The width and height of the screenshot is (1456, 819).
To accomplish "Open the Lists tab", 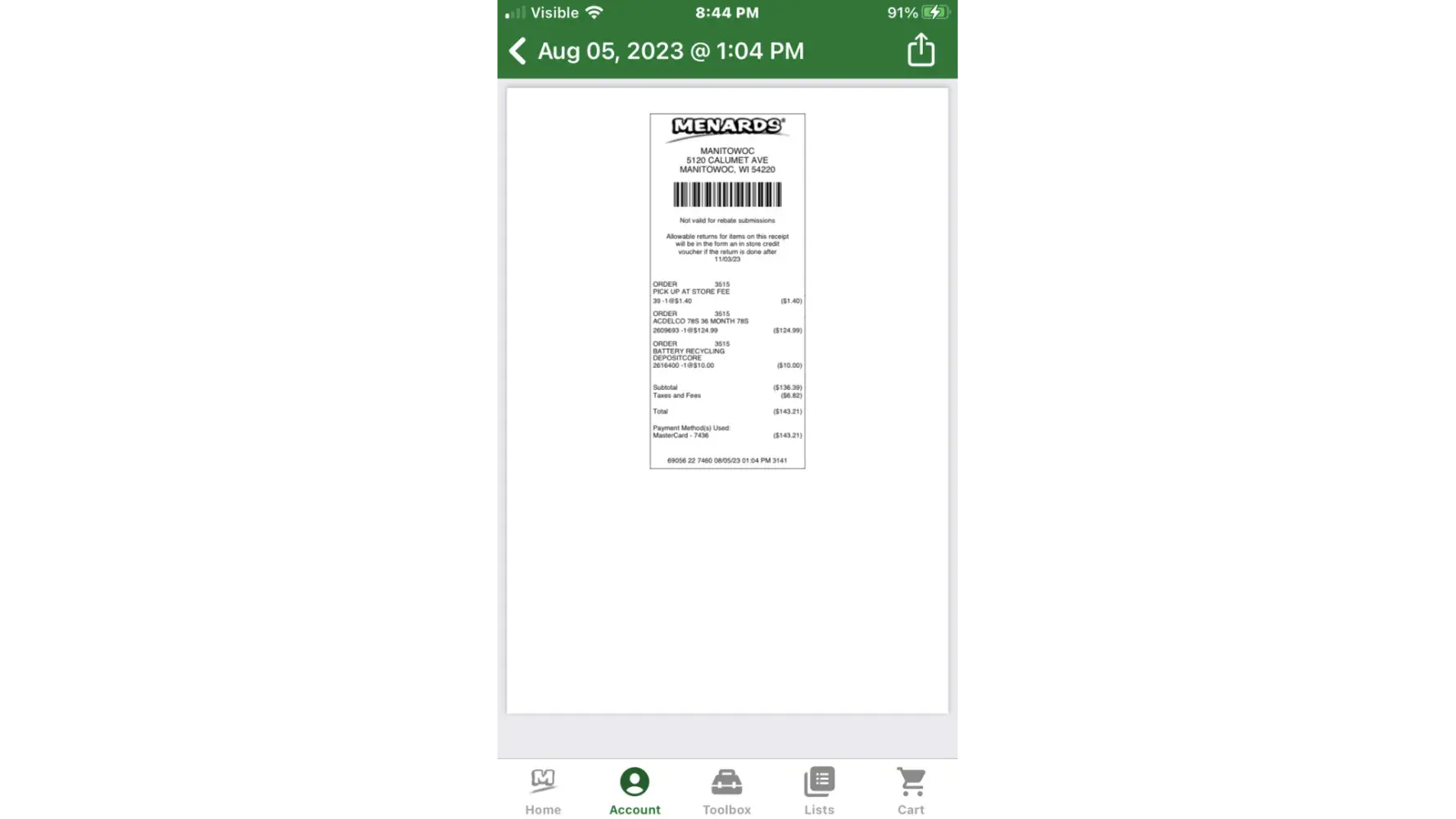I will point(819,791).
